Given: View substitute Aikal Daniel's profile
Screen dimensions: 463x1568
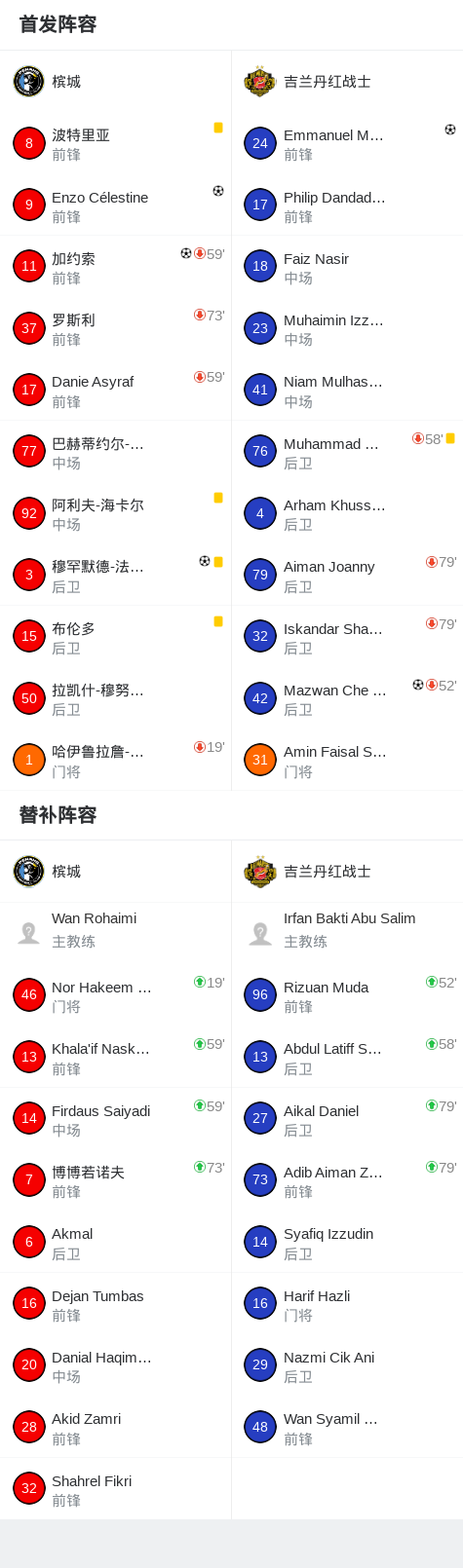Looking at the screenshot, I should tap(347, 1119).
